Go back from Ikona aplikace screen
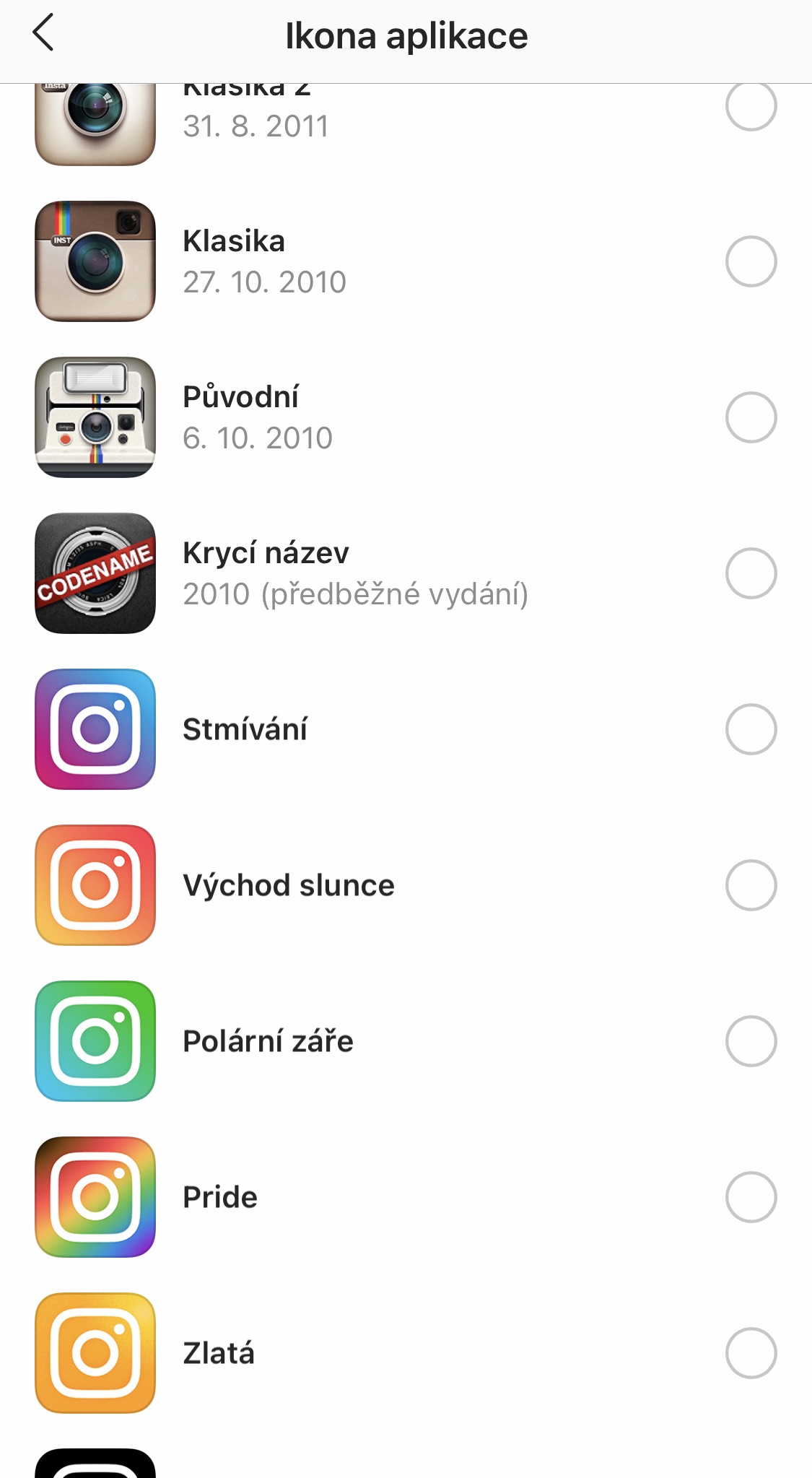812x1478 pixels. [x=43, y=34]
